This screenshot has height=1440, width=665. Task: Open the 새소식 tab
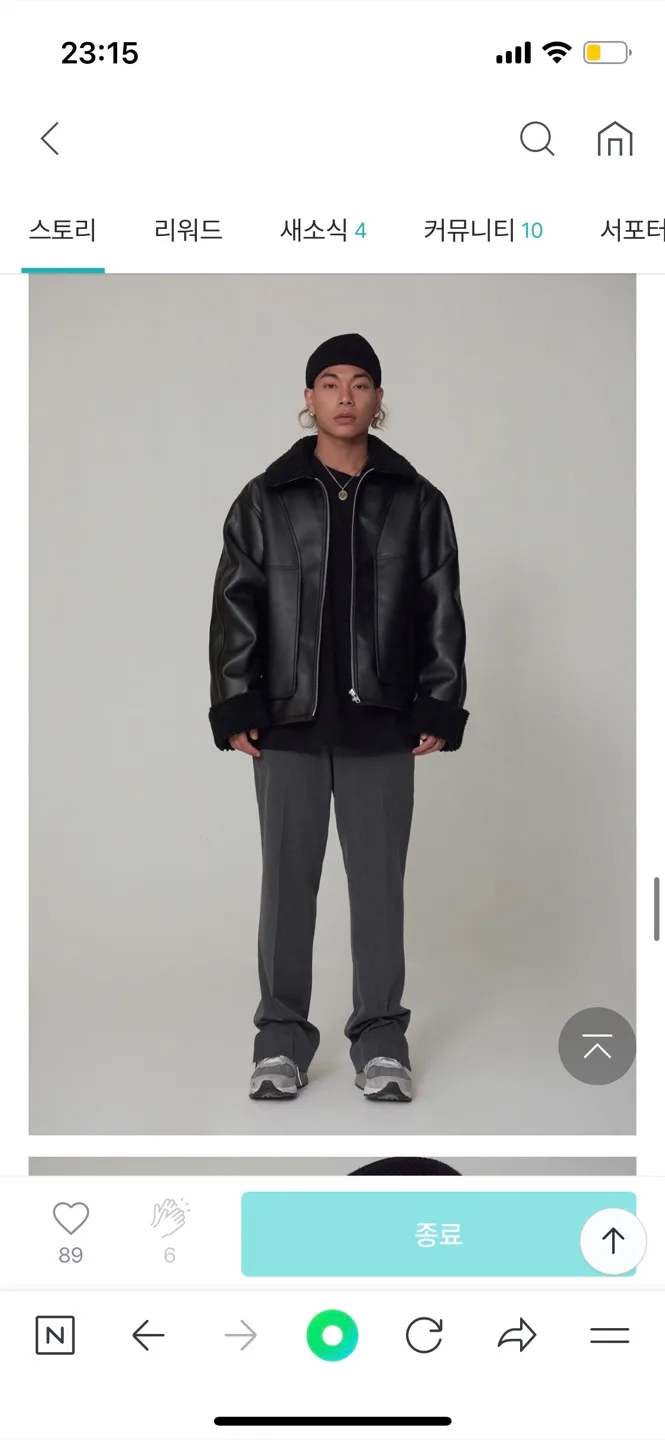tap(323, 231)
